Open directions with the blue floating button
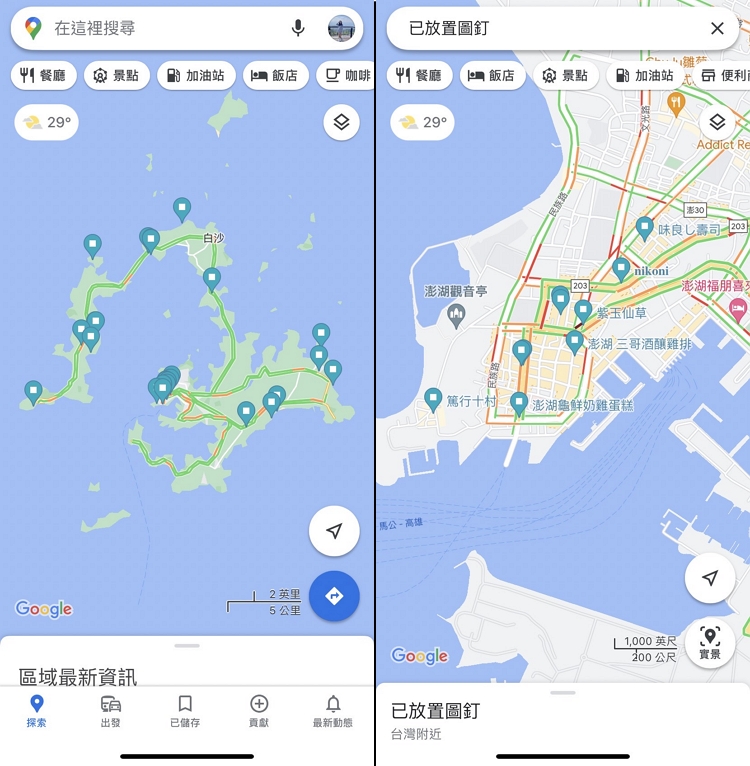 point(334,596)
